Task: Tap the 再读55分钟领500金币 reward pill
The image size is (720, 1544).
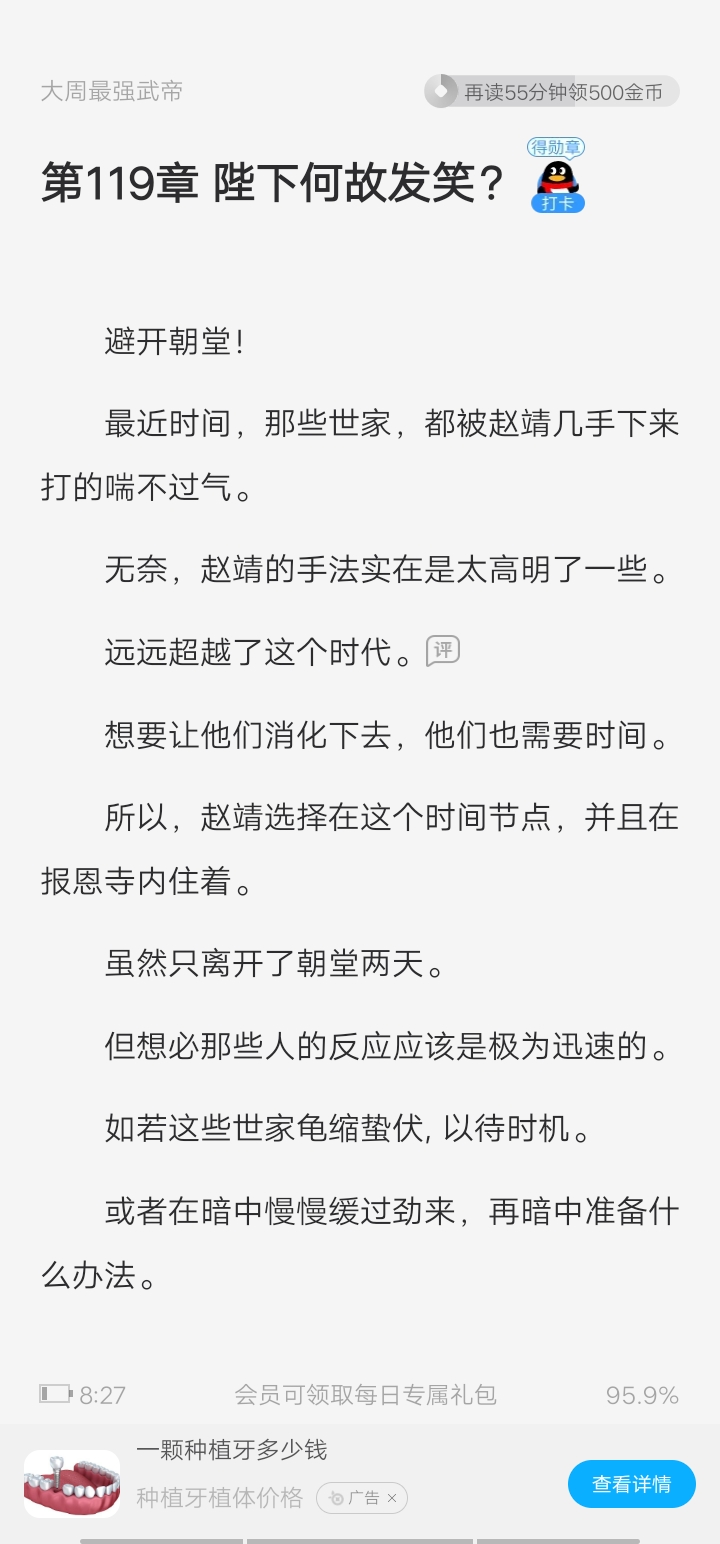Action: 551,92
